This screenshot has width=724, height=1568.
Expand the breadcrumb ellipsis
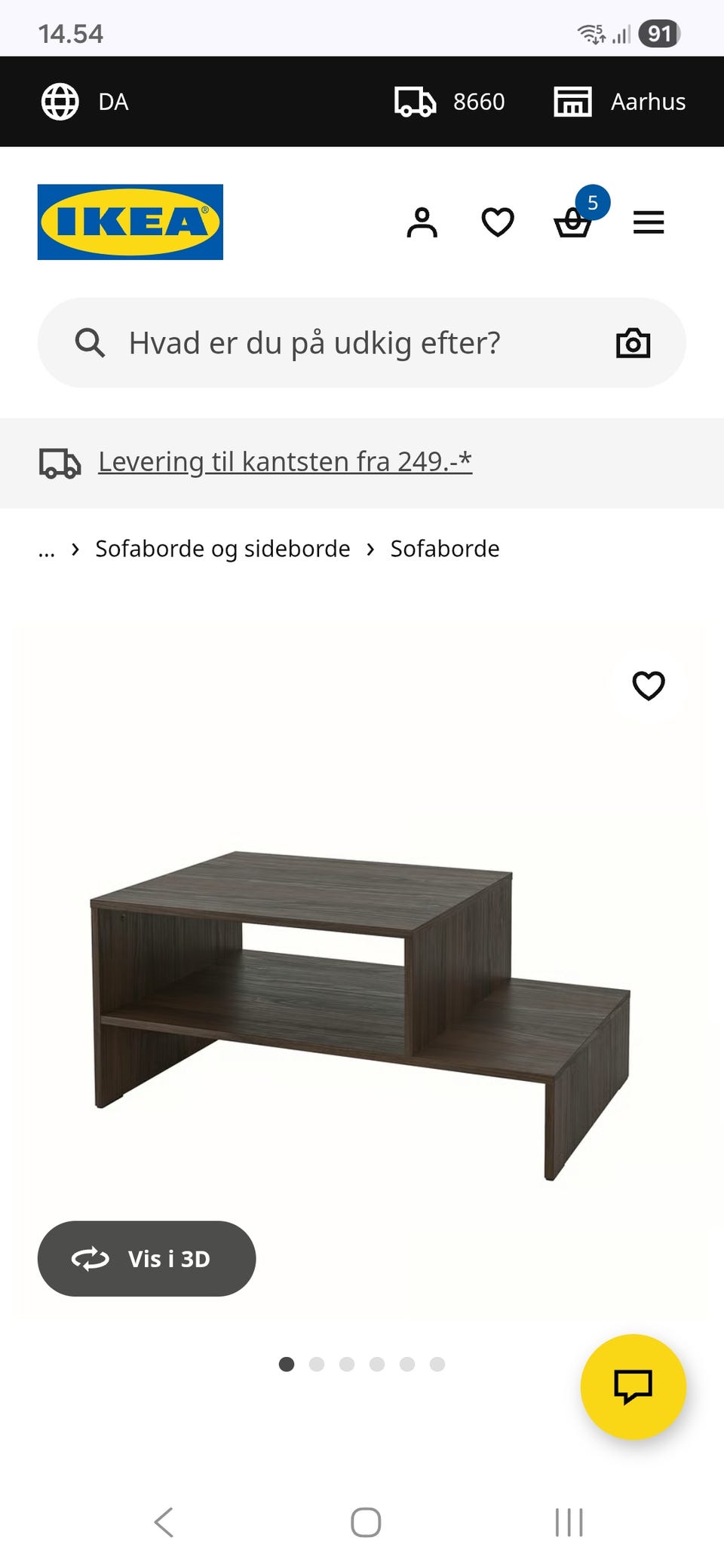[x=47, y=549]
